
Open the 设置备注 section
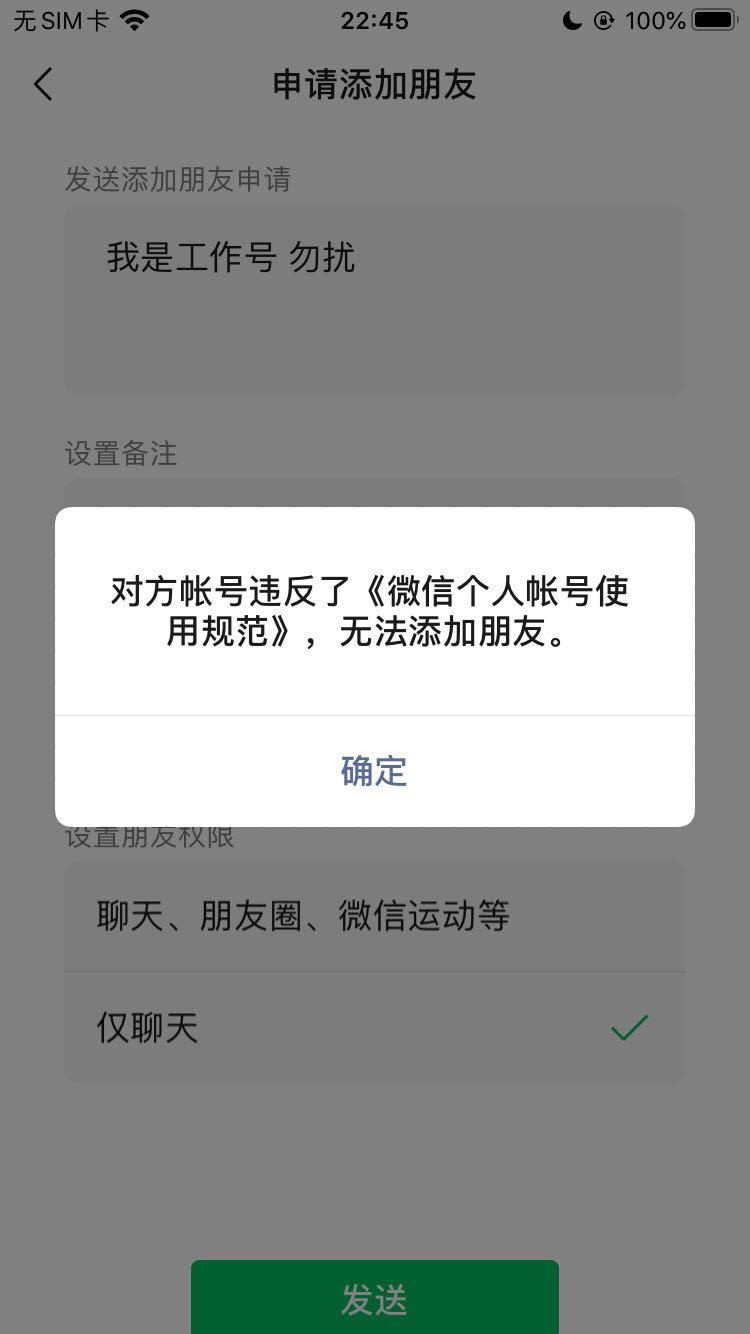(x=120, y=455)
